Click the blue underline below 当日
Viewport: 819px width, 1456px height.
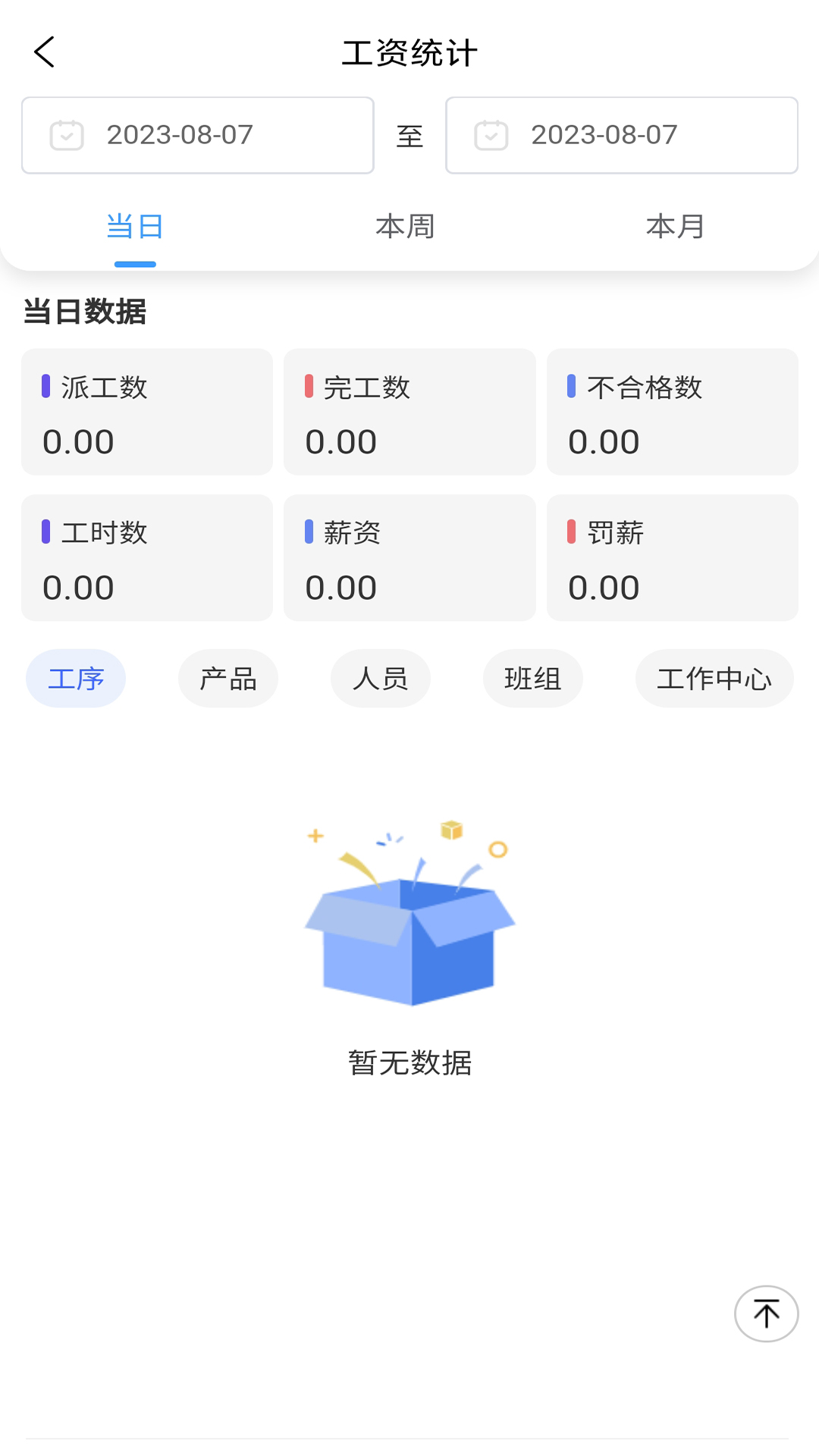(x=134, y=265)
